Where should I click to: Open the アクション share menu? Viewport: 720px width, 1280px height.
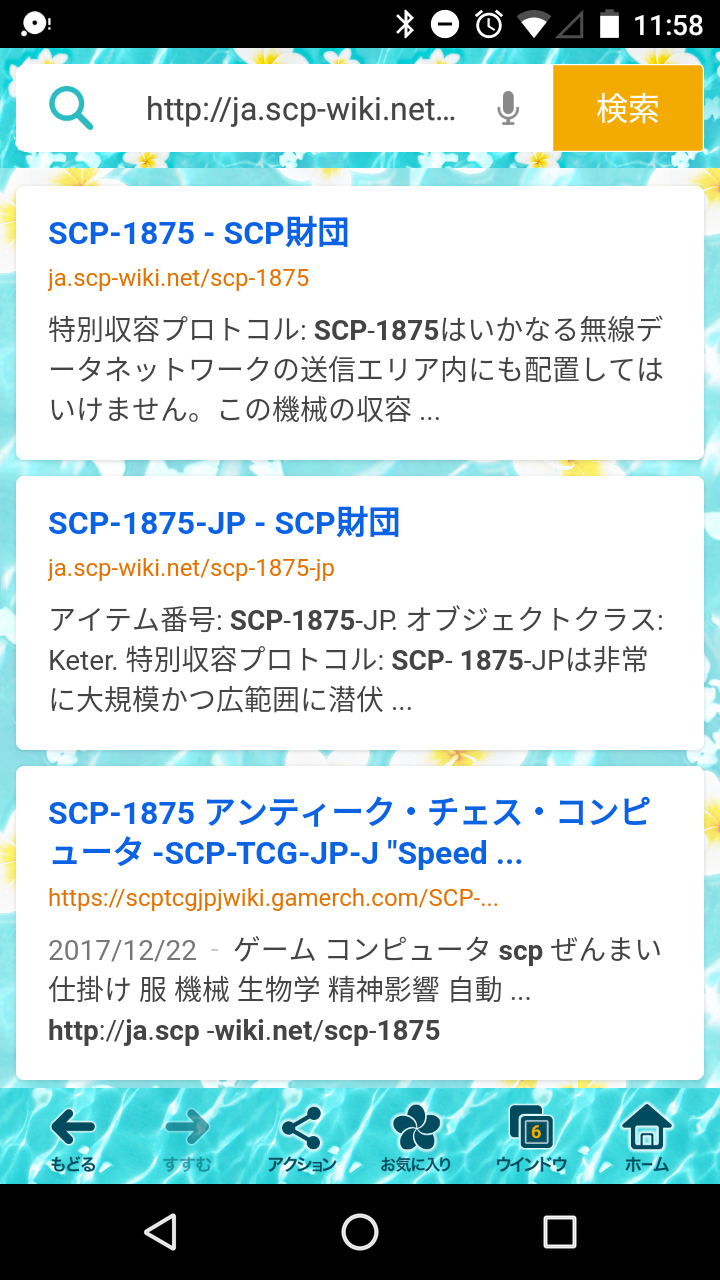[302, 1138]
